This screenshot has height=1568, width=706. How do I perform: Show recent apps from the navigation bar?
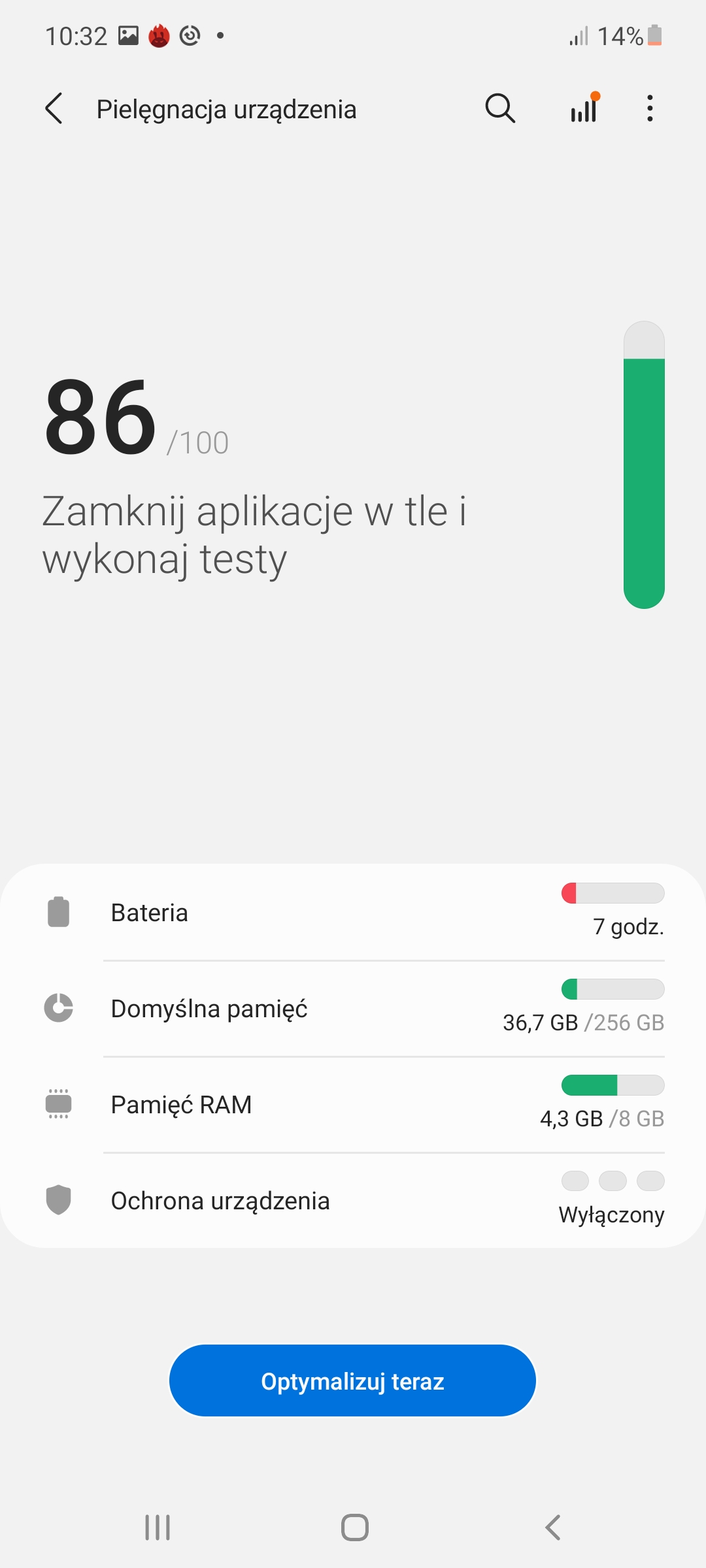(x=158, y=1527)
